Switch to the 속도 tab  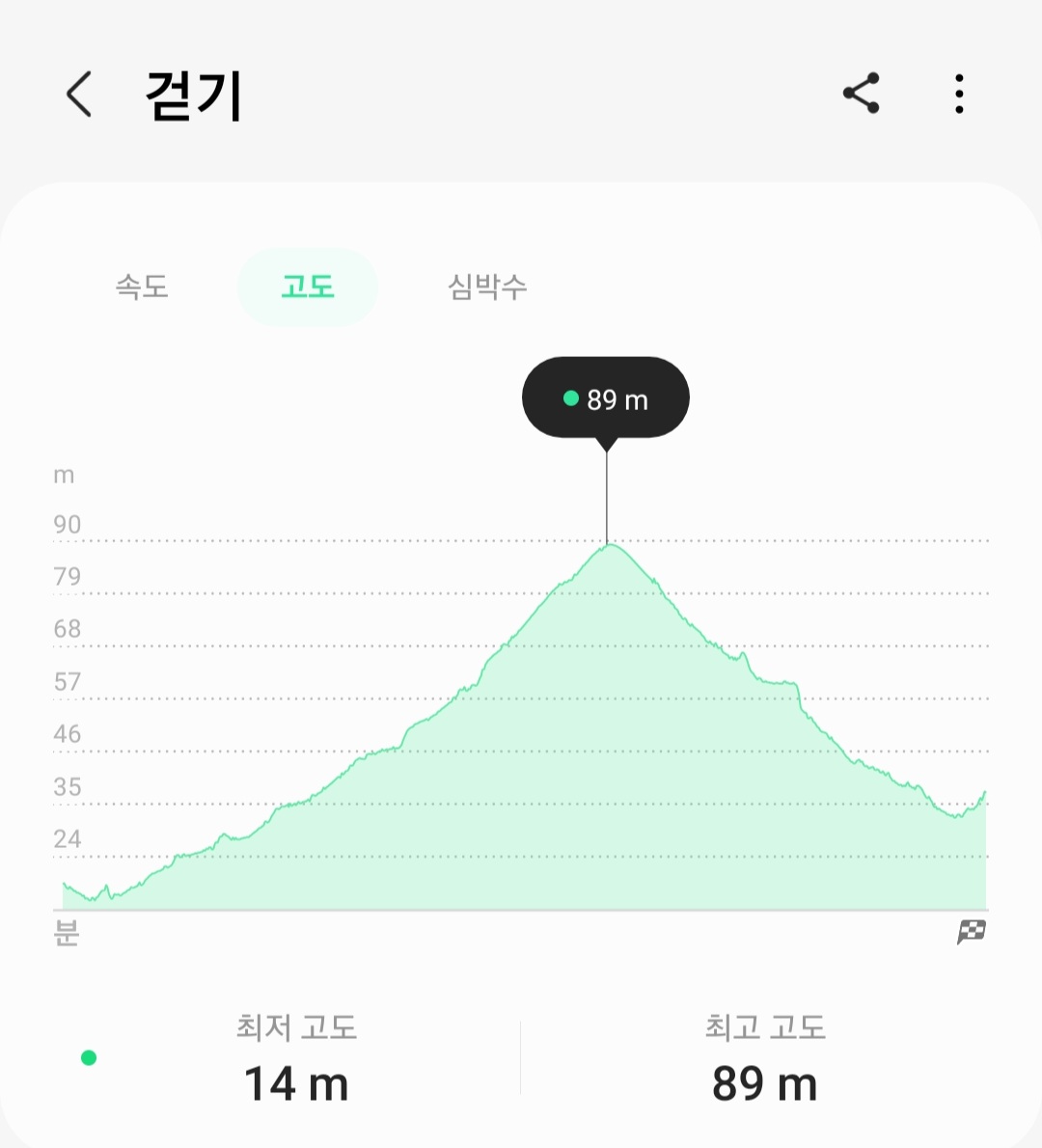click(142, 287)
